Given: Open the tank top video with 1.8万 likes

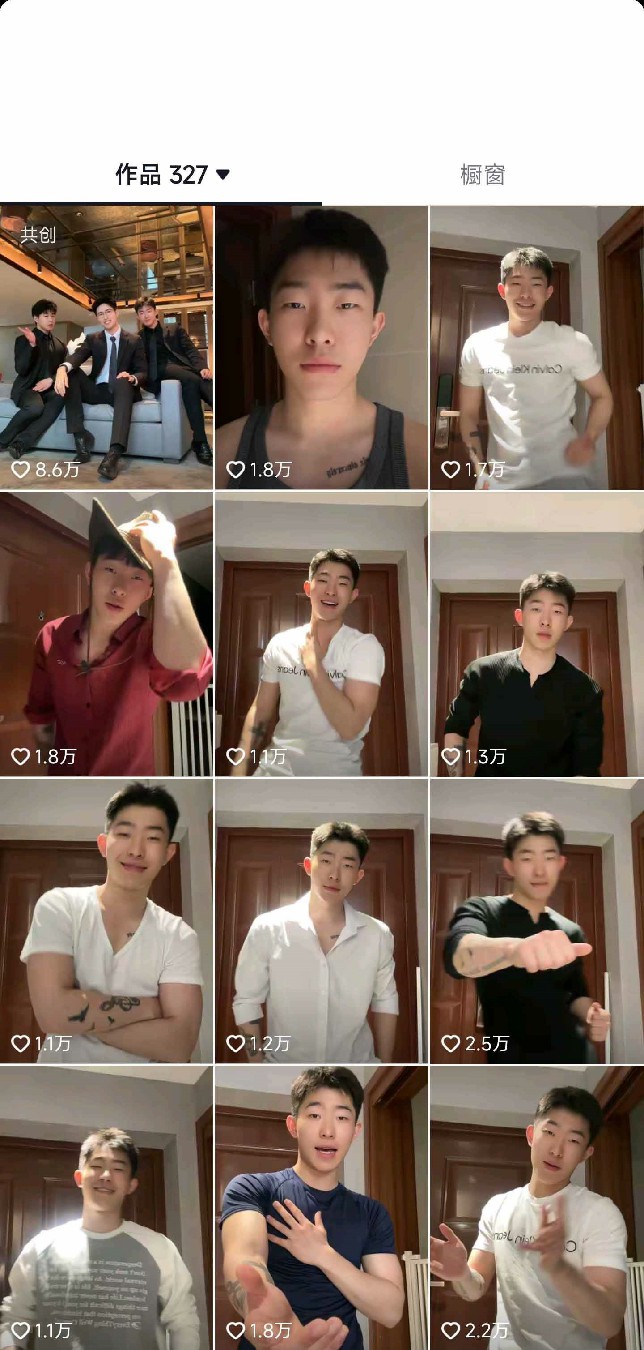Looking at the screenshot, I should pyautogui.click(x=321, y=347).
